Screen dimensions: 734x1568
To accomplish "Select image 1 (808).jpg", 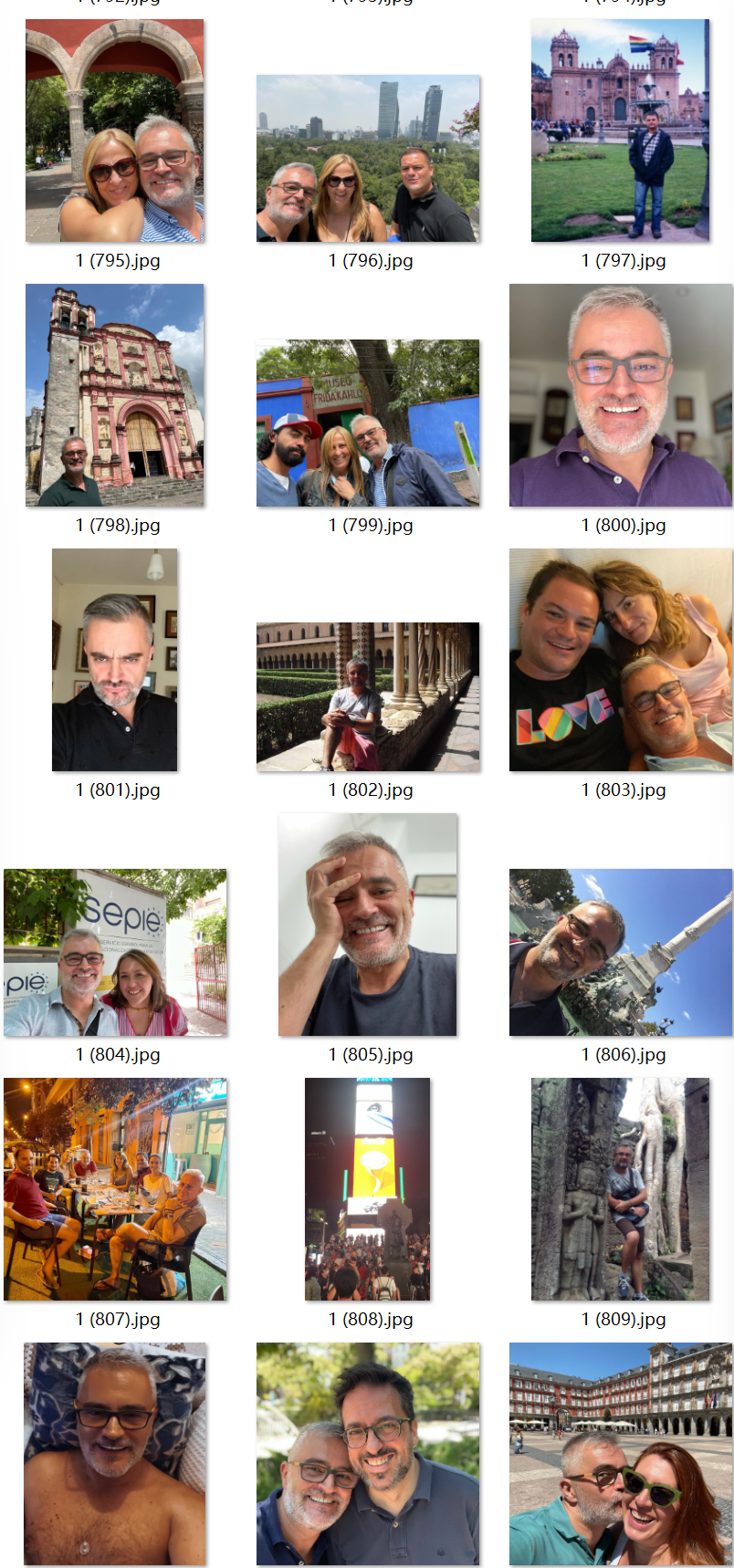I will pos(368,1189).
